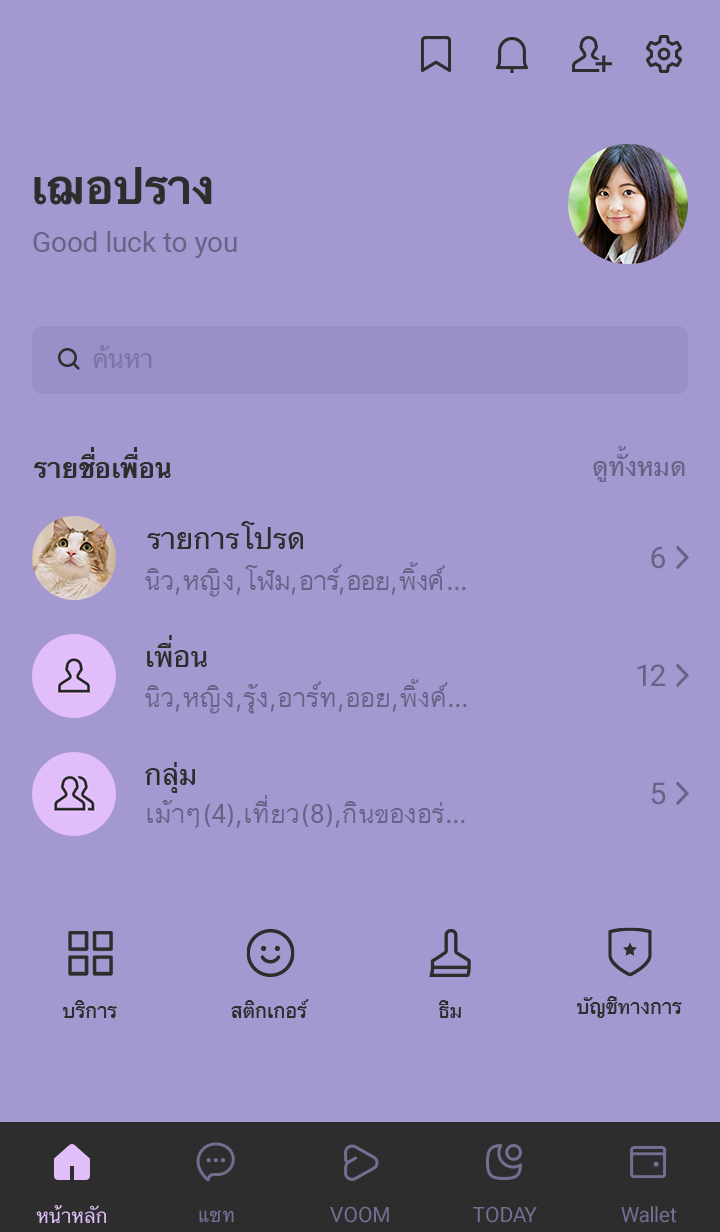Tap the add friend icon
The height and width of the screenshot is (1232, 720).
coord(590,55)
